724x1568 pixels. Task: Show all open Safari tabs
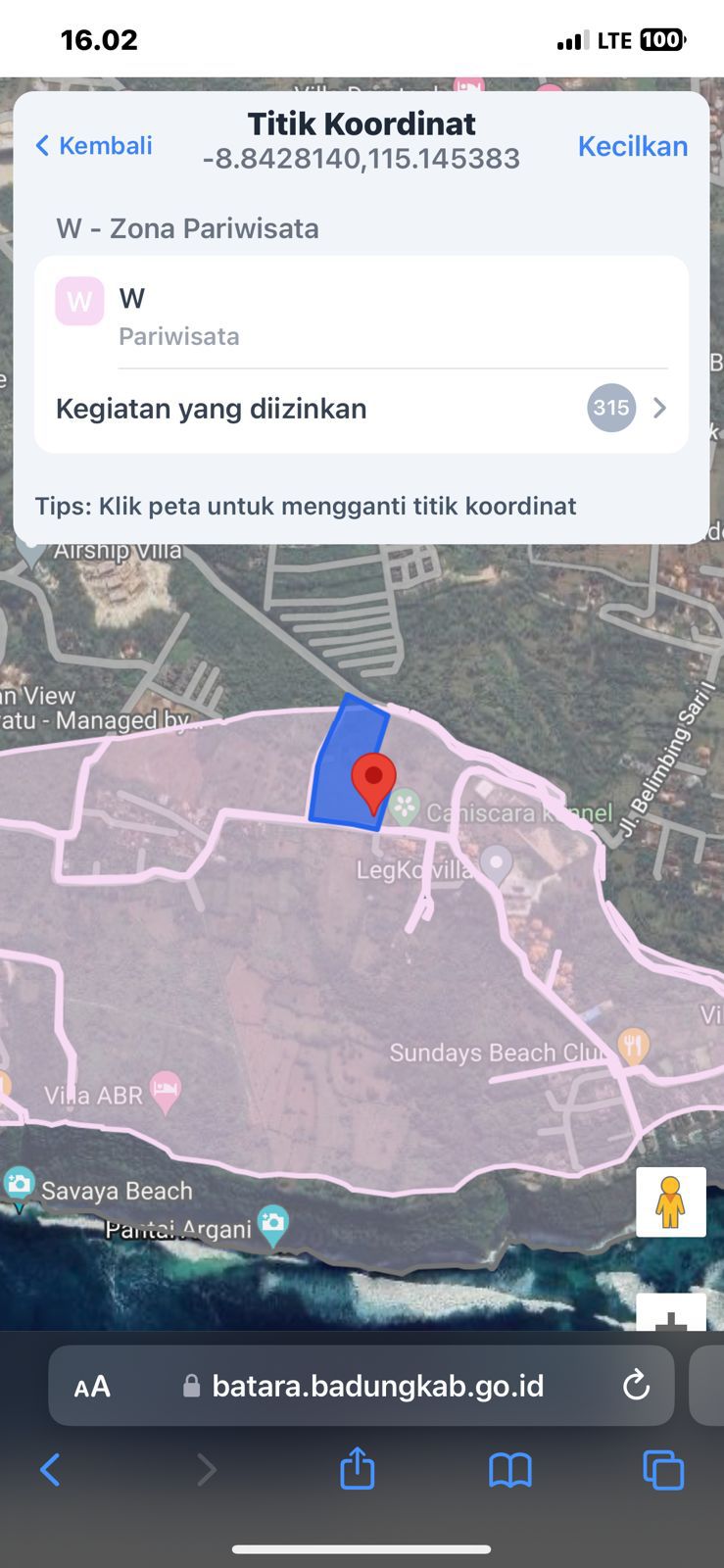point(663,1470)
